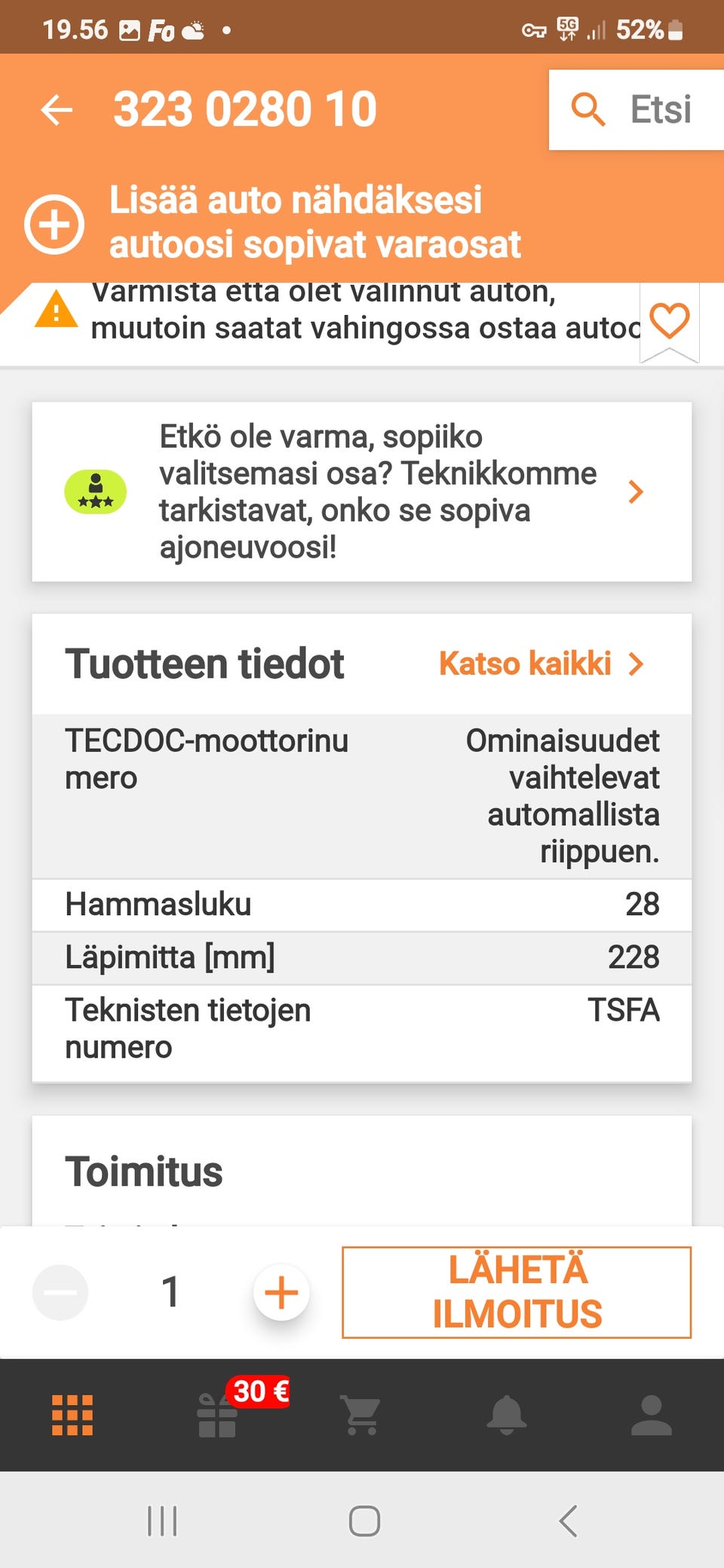Increase the quantity with the plus button
The height and width of the screenshot is (1568, 724).
point(281,1293)
